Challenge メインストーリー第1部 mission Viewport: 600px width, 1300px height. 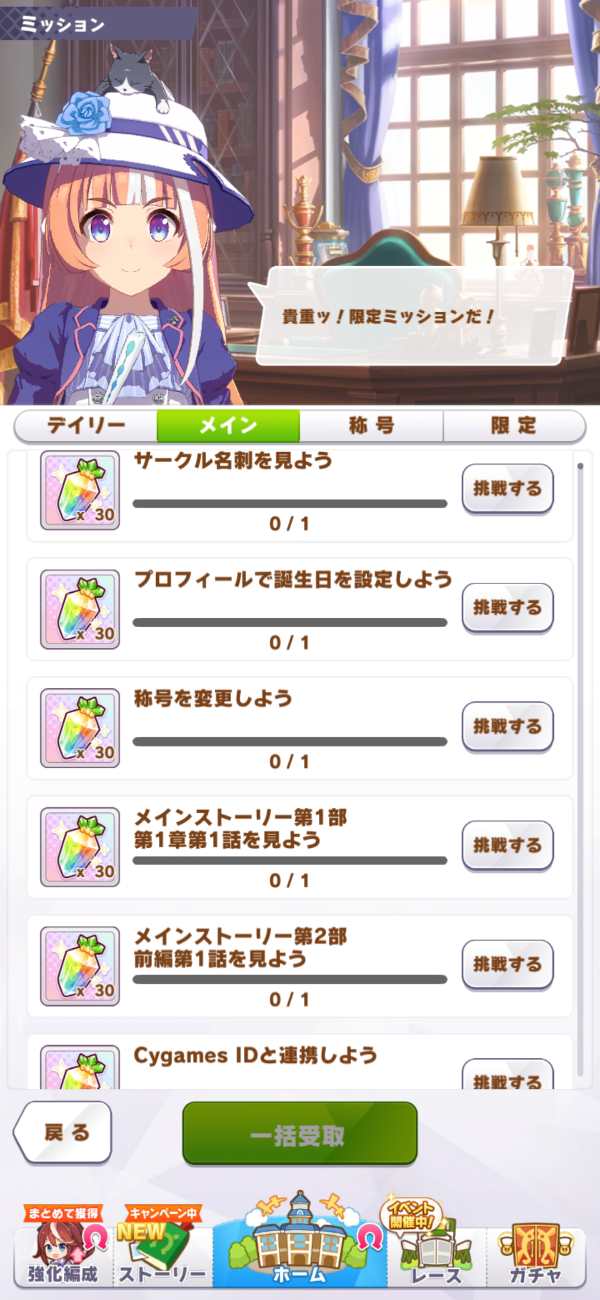pyautogui.click(x=507, y=845)
